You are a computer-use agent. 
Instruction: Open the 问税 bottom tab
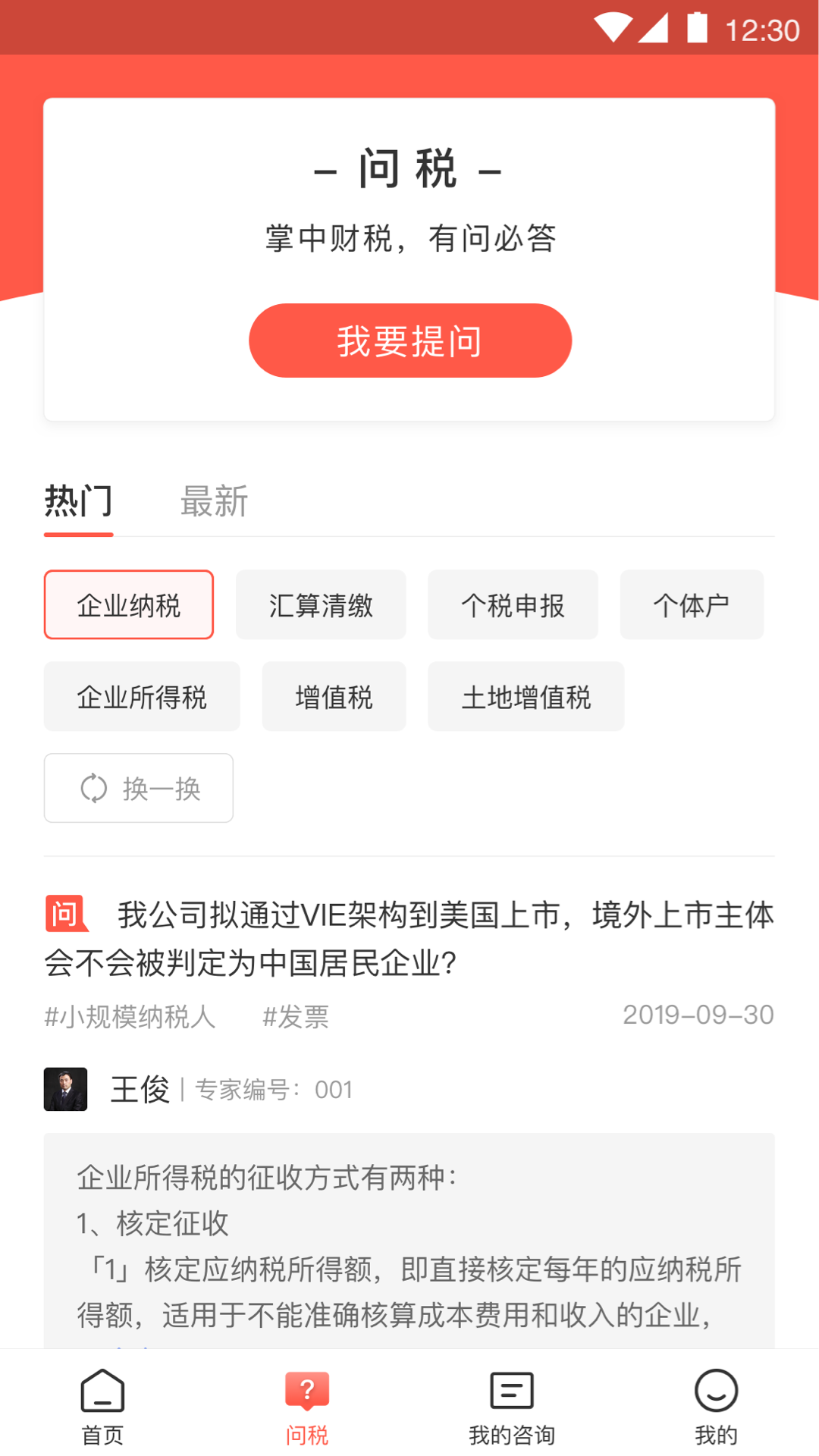pos(307,1407)
